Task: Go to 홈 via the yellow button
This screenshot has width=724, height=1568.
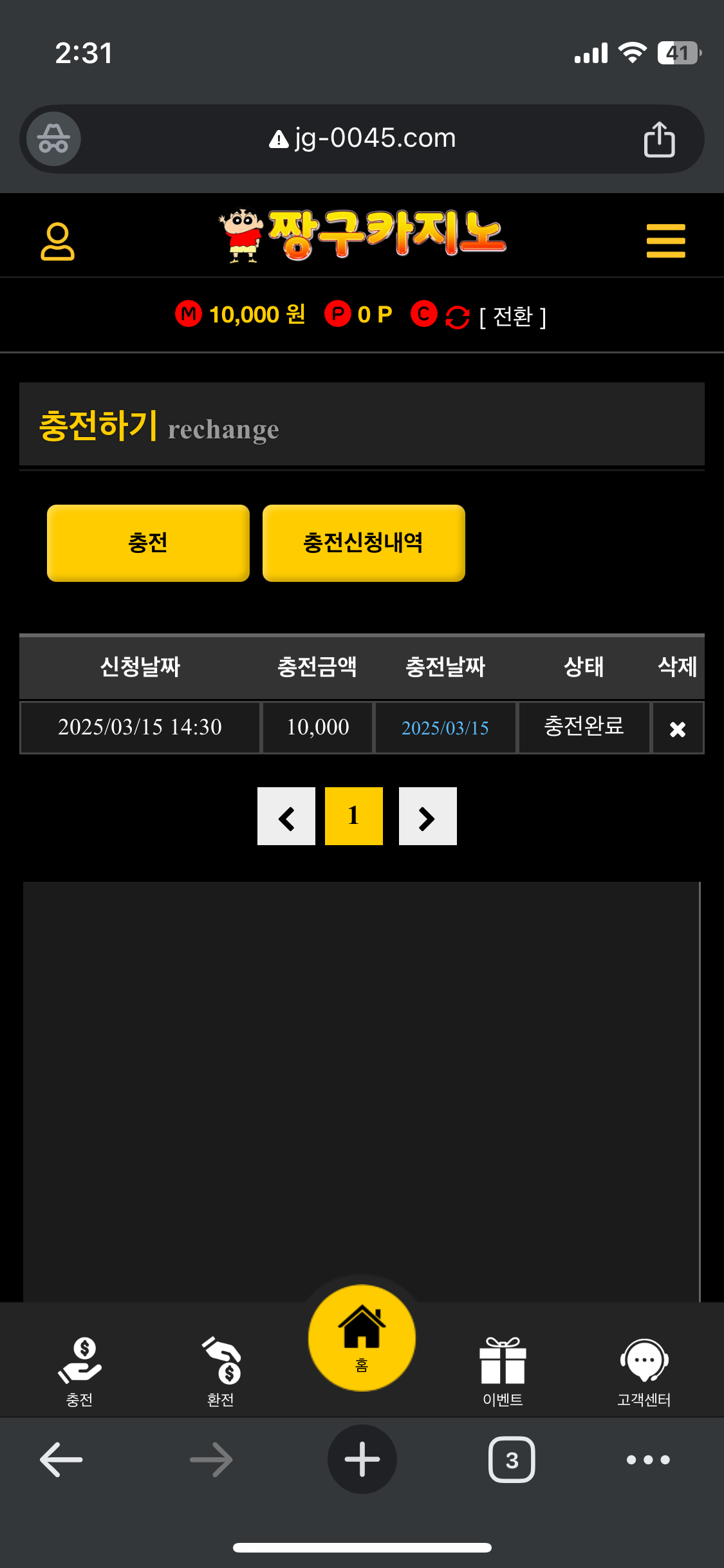Action: (362, 1338)
